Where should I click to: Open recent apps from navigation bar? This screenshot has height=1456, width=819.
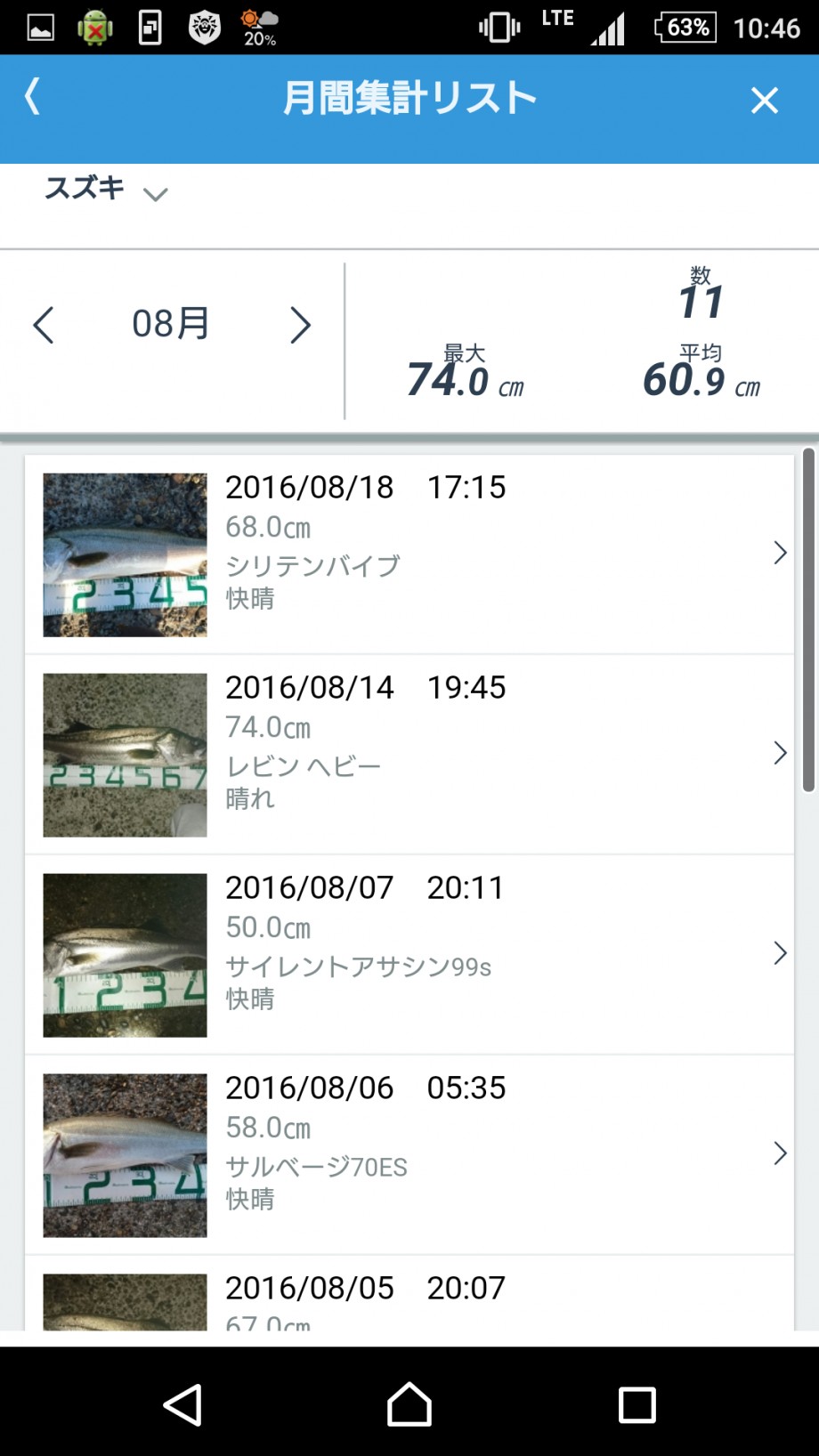(x=637, y=1405)
